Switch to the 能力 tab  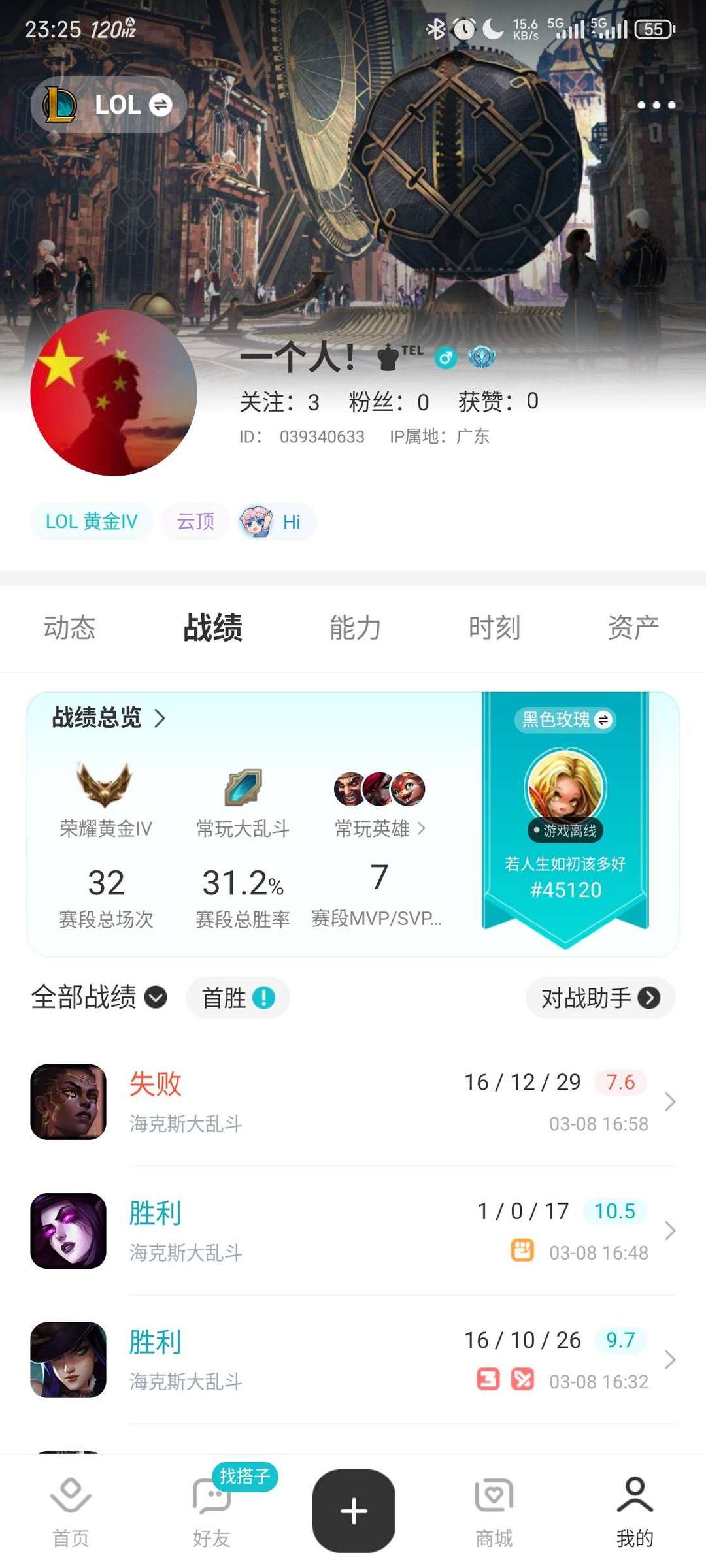click(x=354, y=627)
